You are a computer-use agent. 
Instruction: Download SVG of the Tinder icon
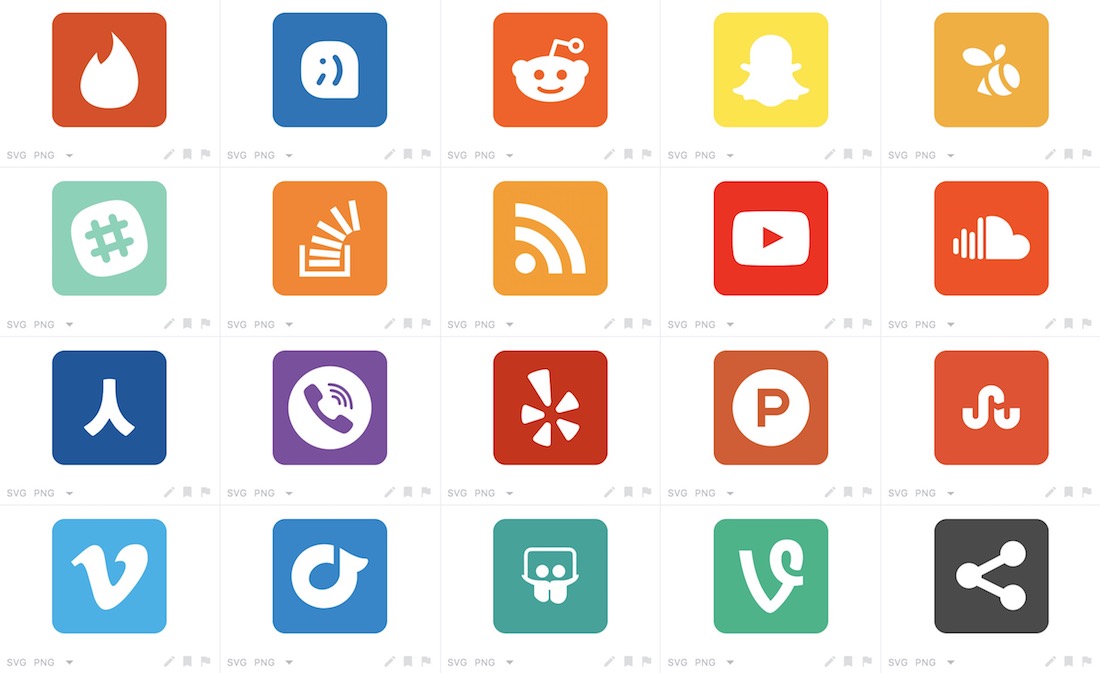click(16, 155)
